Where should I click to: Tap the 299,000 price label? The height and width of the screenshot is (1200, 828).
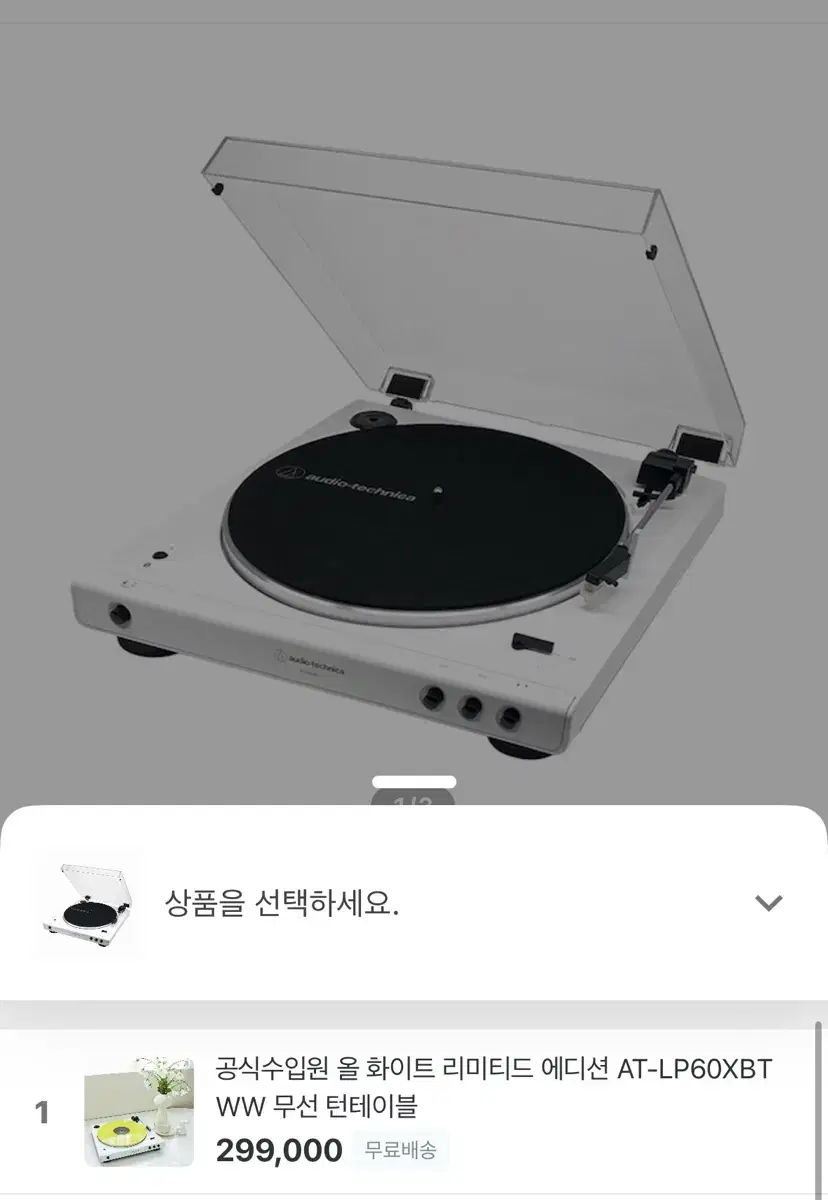[282, 1150]
